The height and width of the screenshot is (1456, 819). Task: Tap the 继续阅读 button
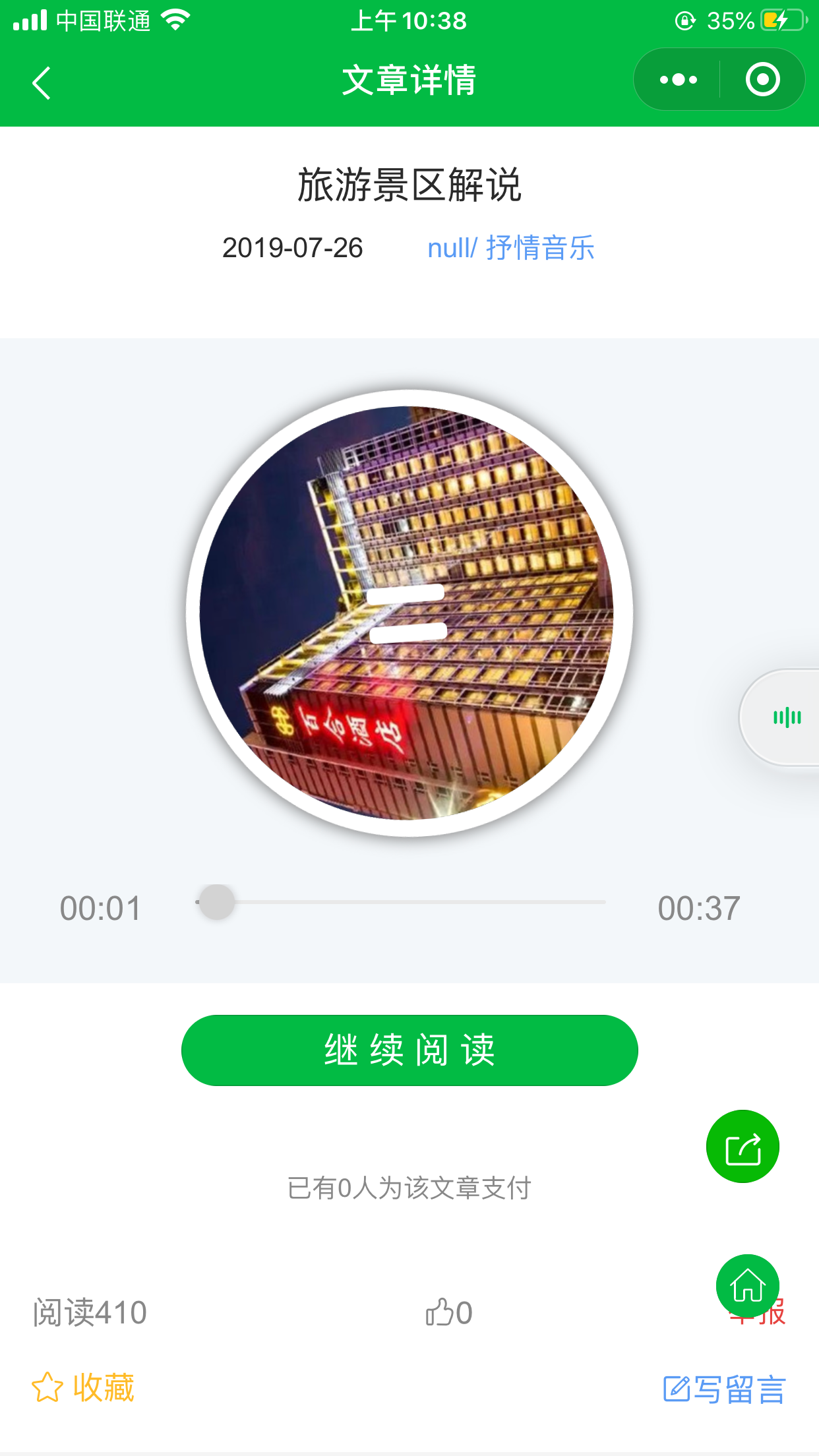tap(409, 1050)
